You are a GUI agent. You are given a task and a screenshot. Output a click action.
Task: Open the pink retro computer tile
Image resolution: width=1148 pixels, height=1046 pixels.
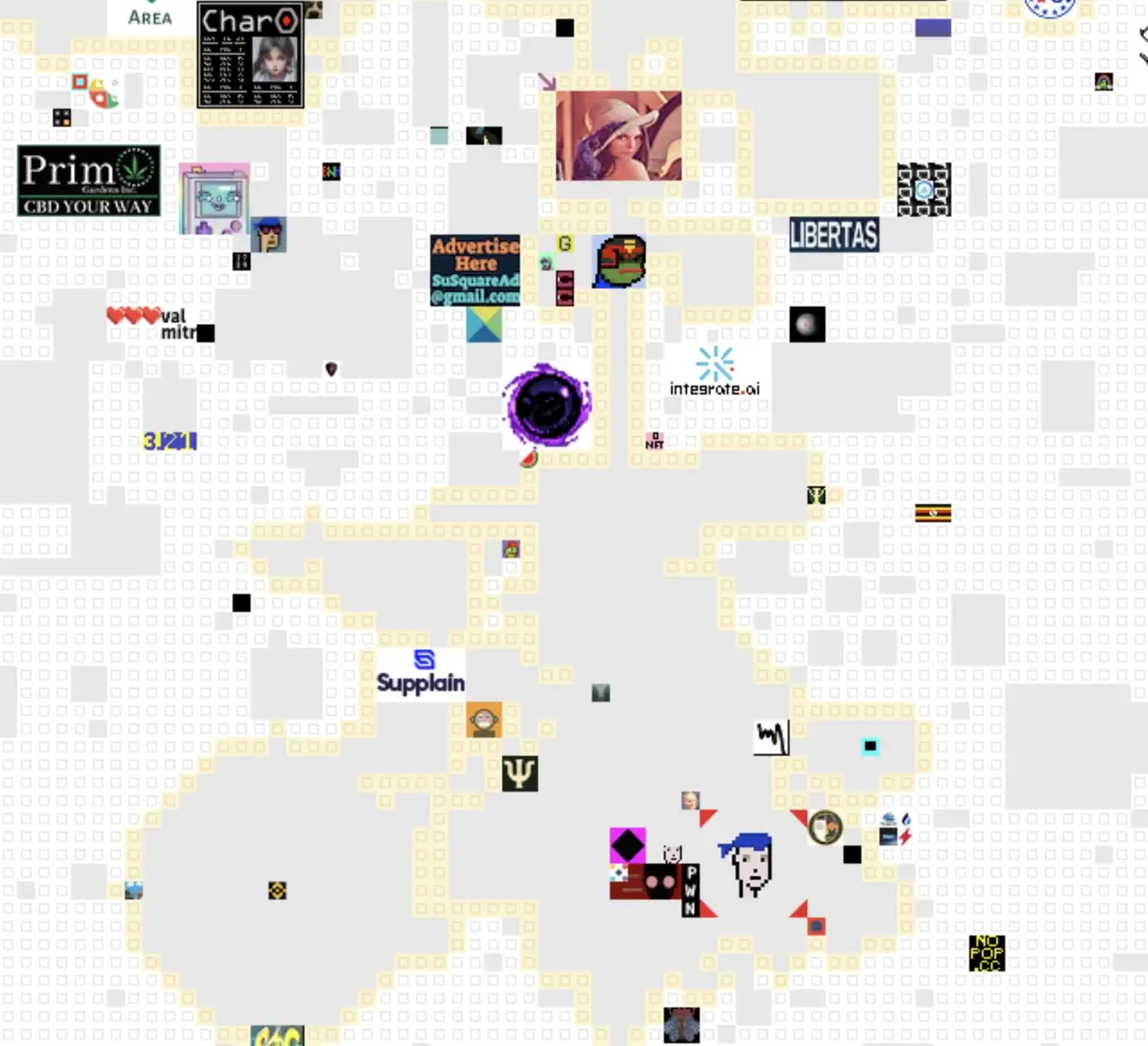click(x=214, y=199)
